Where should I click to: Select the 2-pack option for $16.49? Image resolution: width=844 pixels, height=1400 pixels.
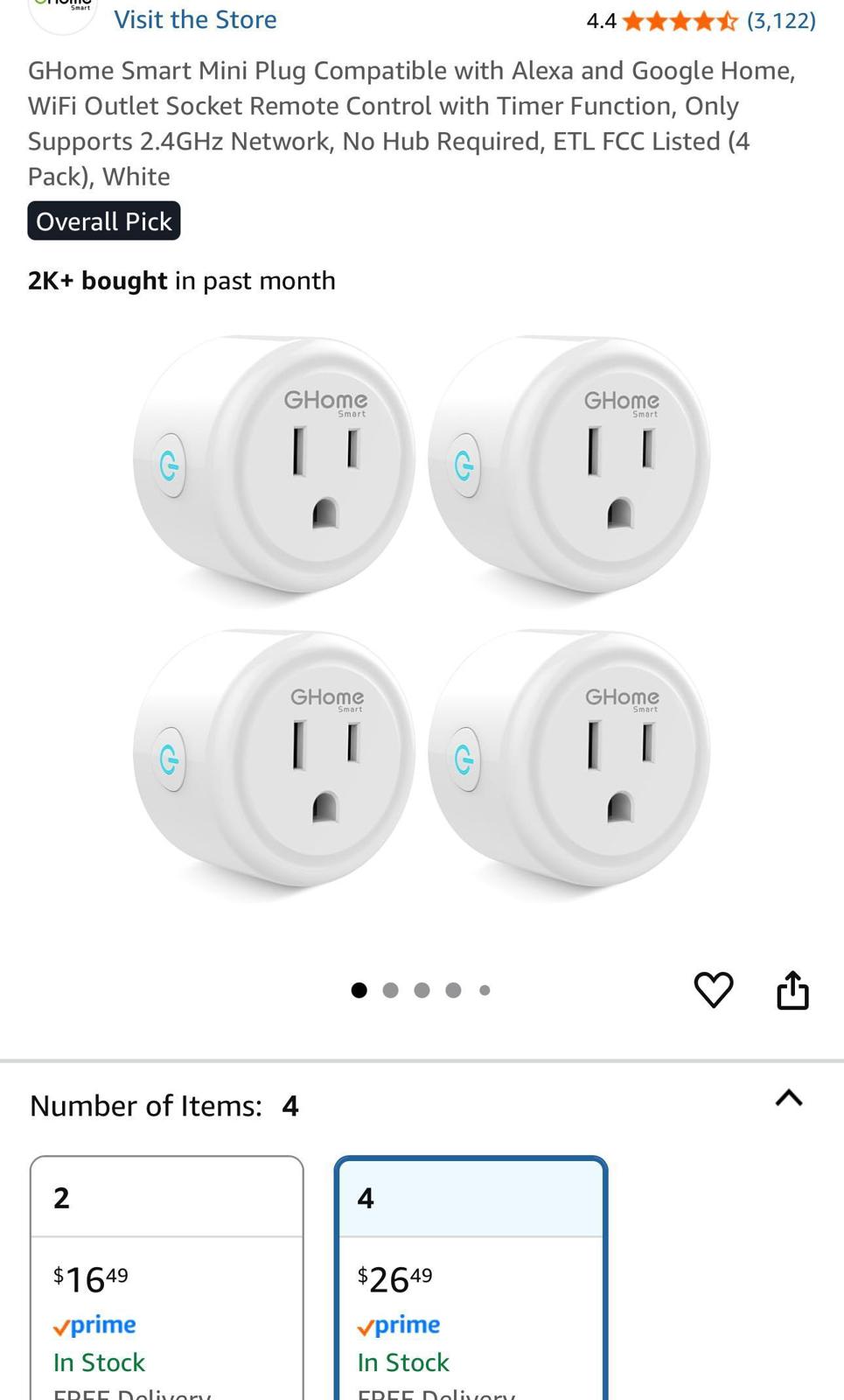(166, 1277)
